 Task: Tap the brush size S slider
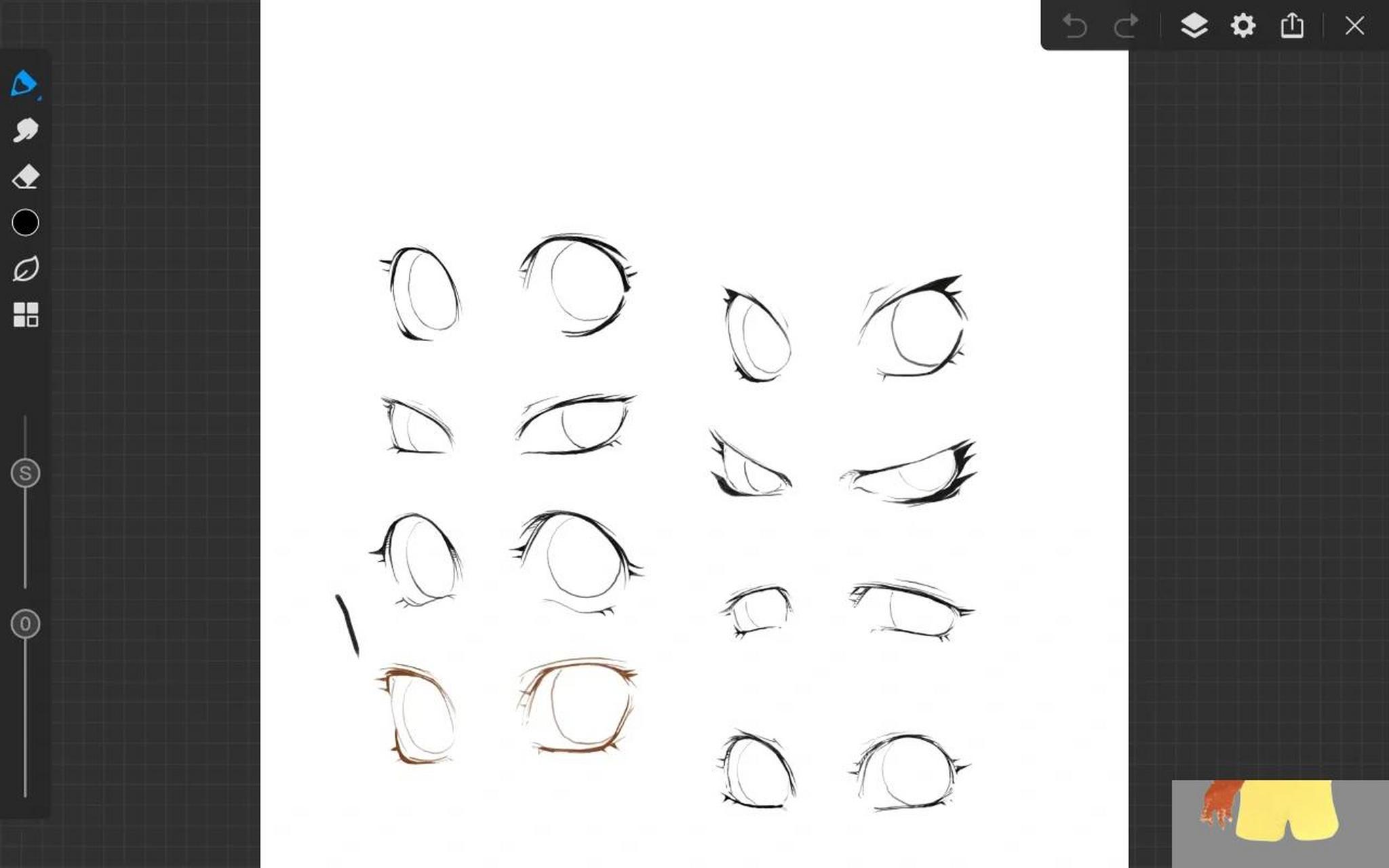[25, 473]
